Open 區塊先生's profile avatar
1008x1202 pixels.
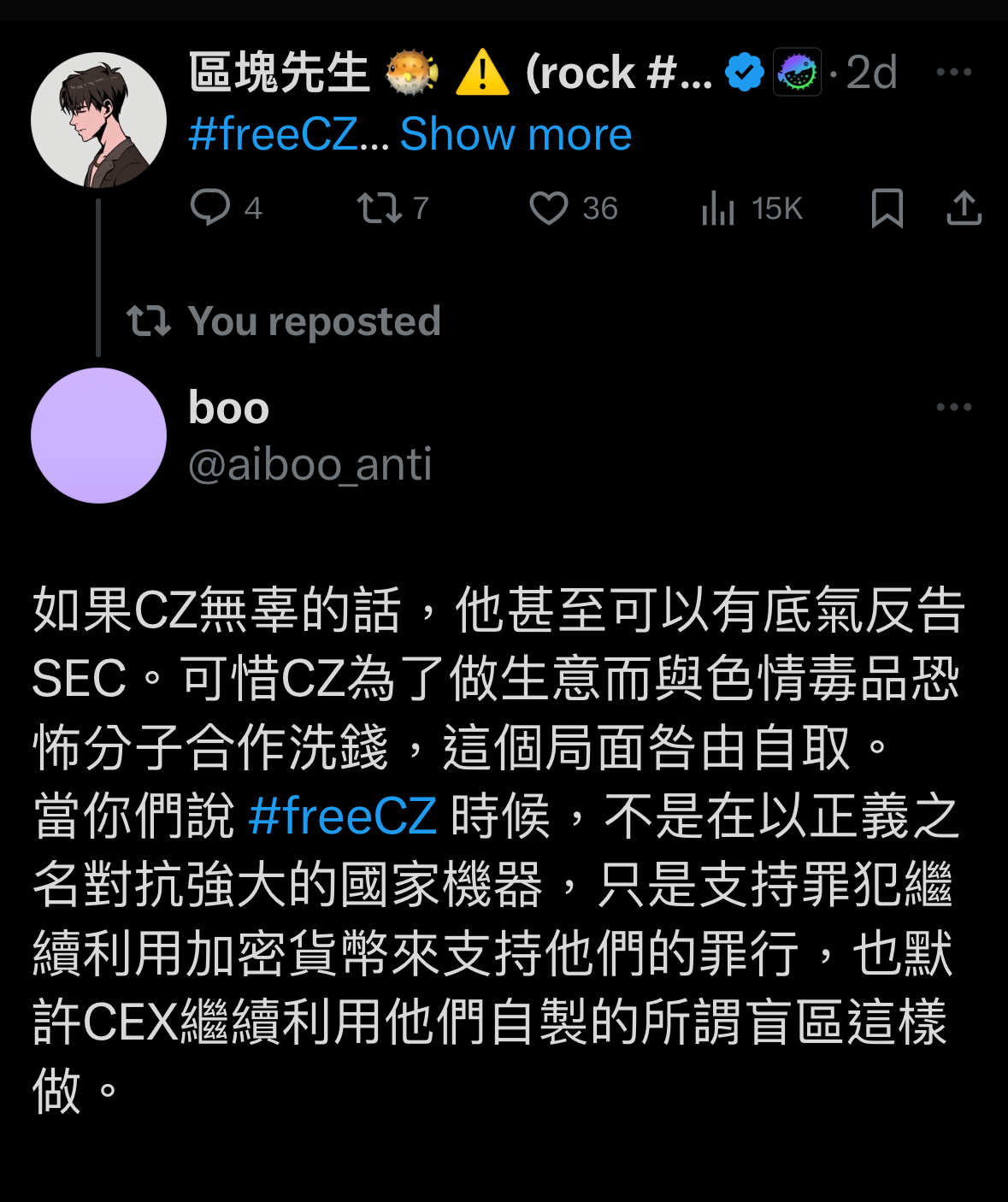coord(98,120)
